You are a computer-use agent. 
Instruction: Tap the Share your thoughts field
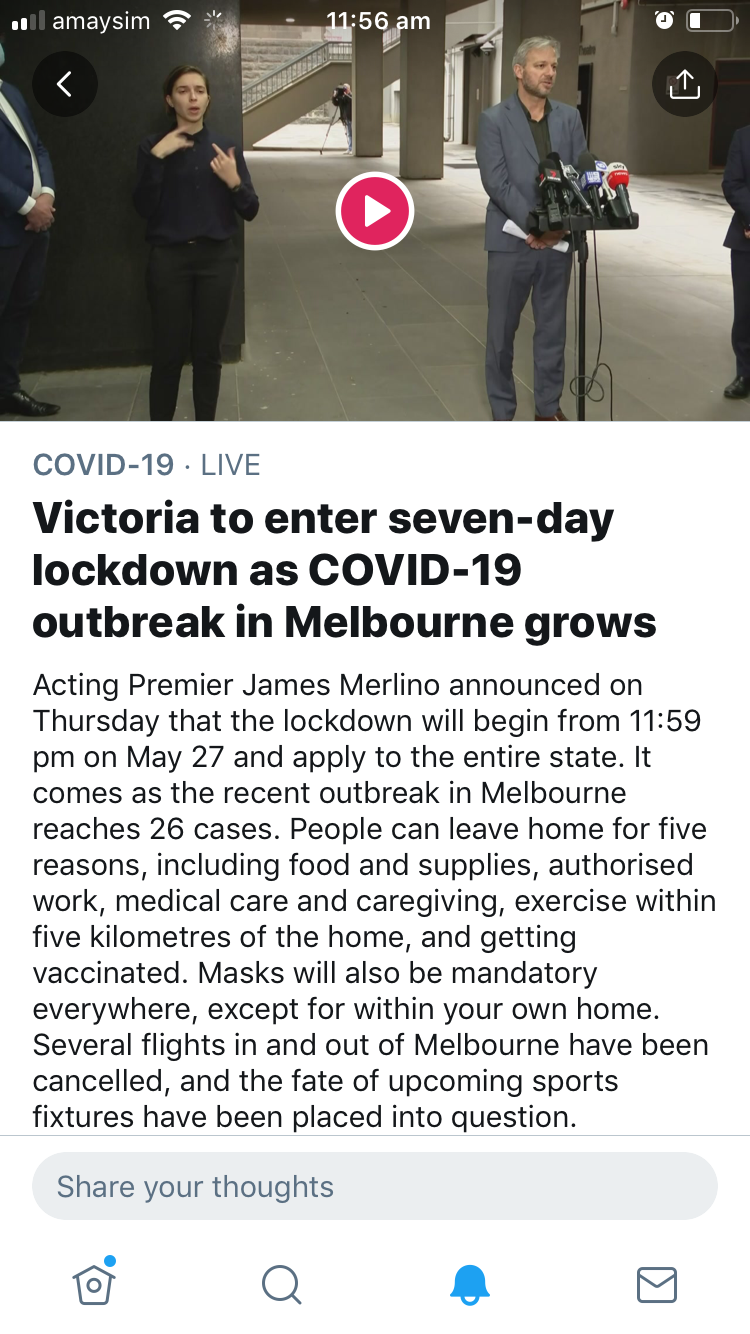(375, 1186)
